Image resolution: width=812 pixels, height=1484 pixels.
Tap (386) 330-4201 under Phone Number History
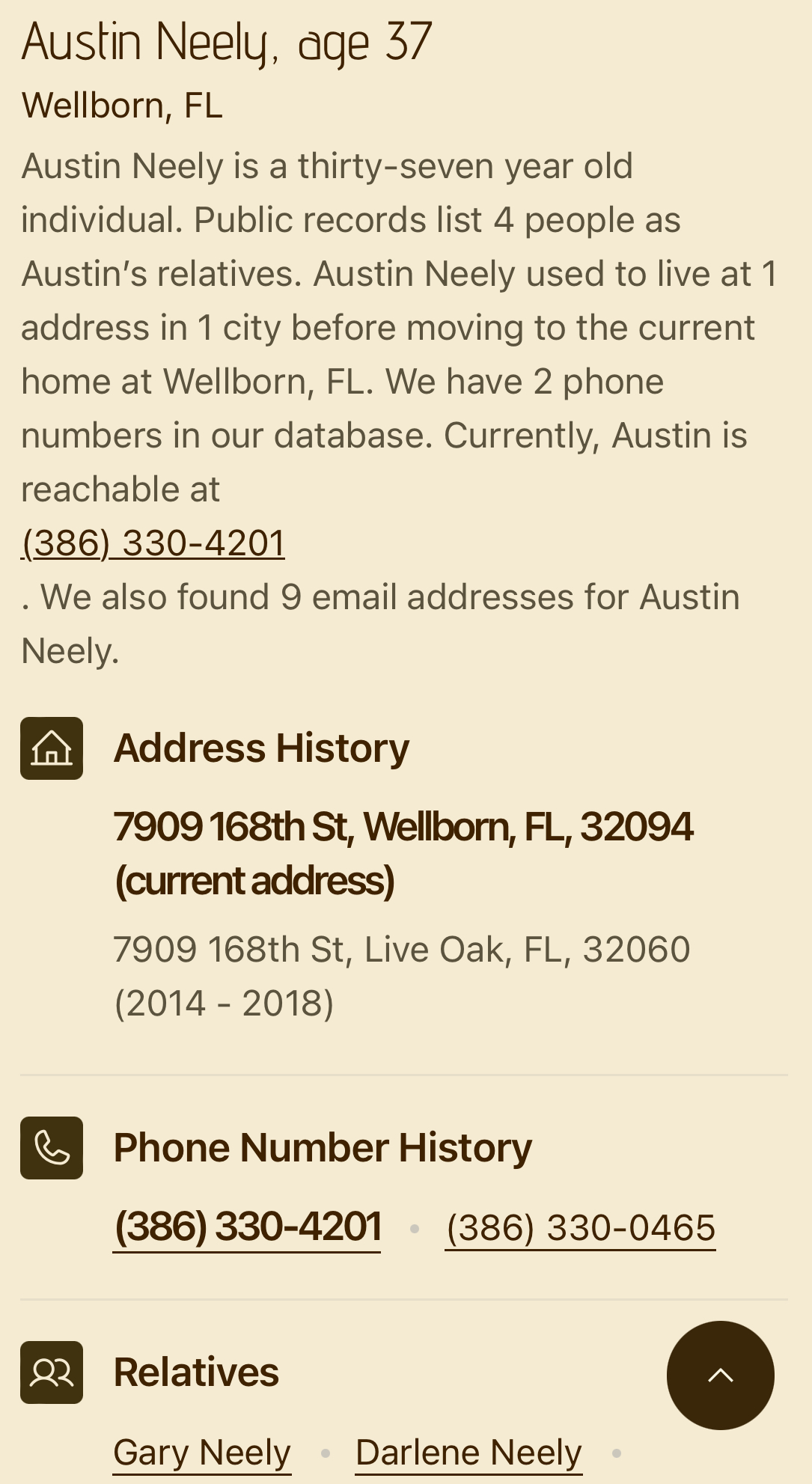coord(247,1227)
